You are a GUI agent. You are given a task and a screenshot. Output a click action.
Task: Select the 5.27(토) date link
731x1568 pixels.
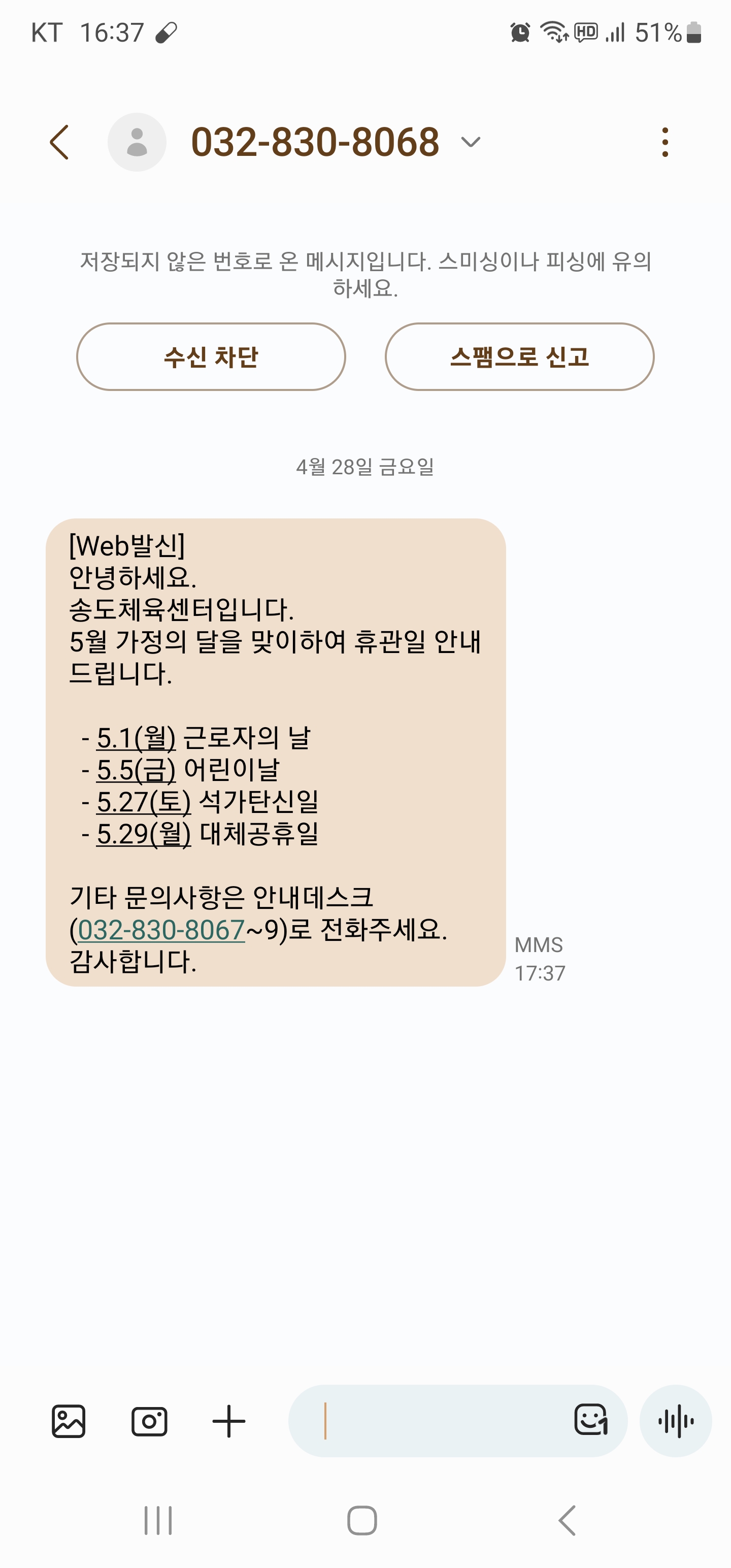[144, 802]
